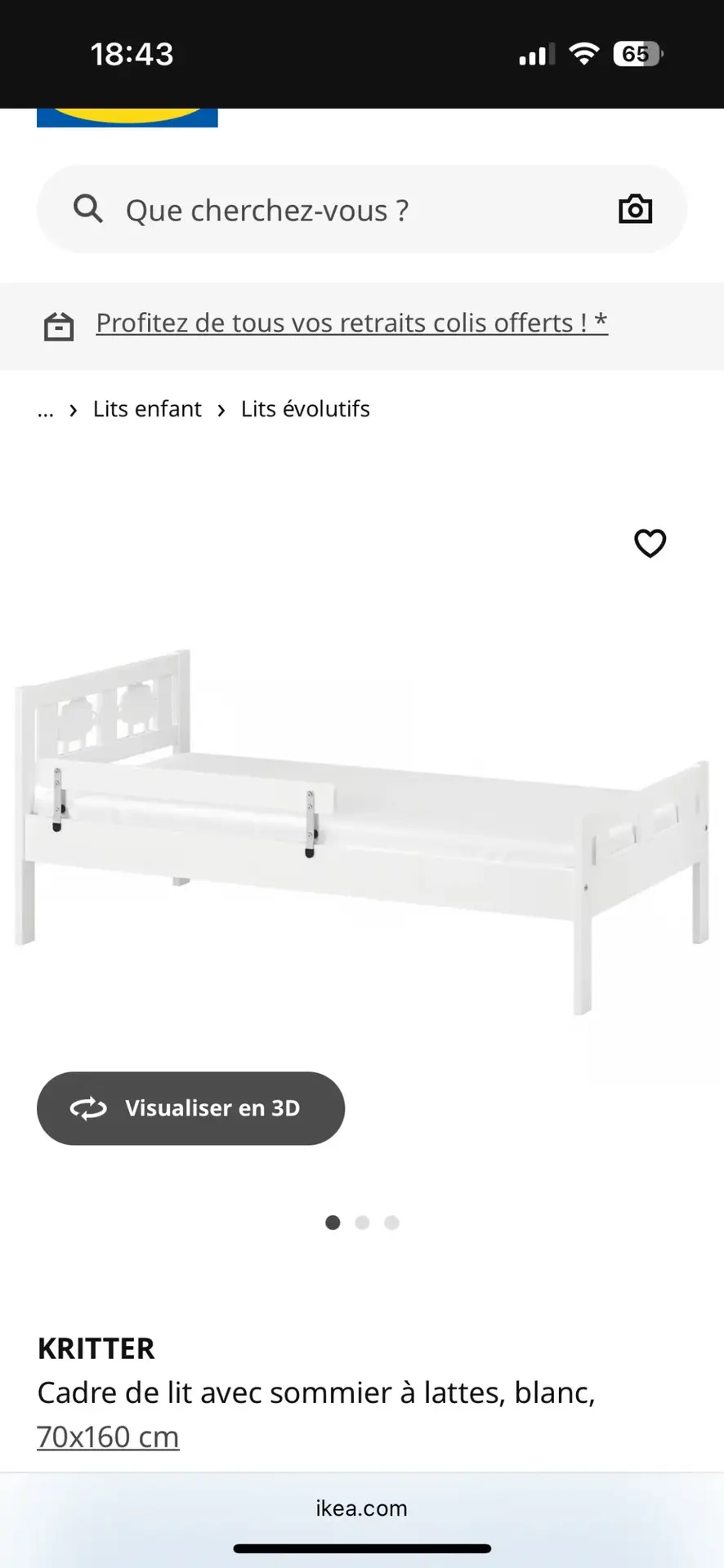
Task: Tap the ikea.com address bar
Action: 361,1508
